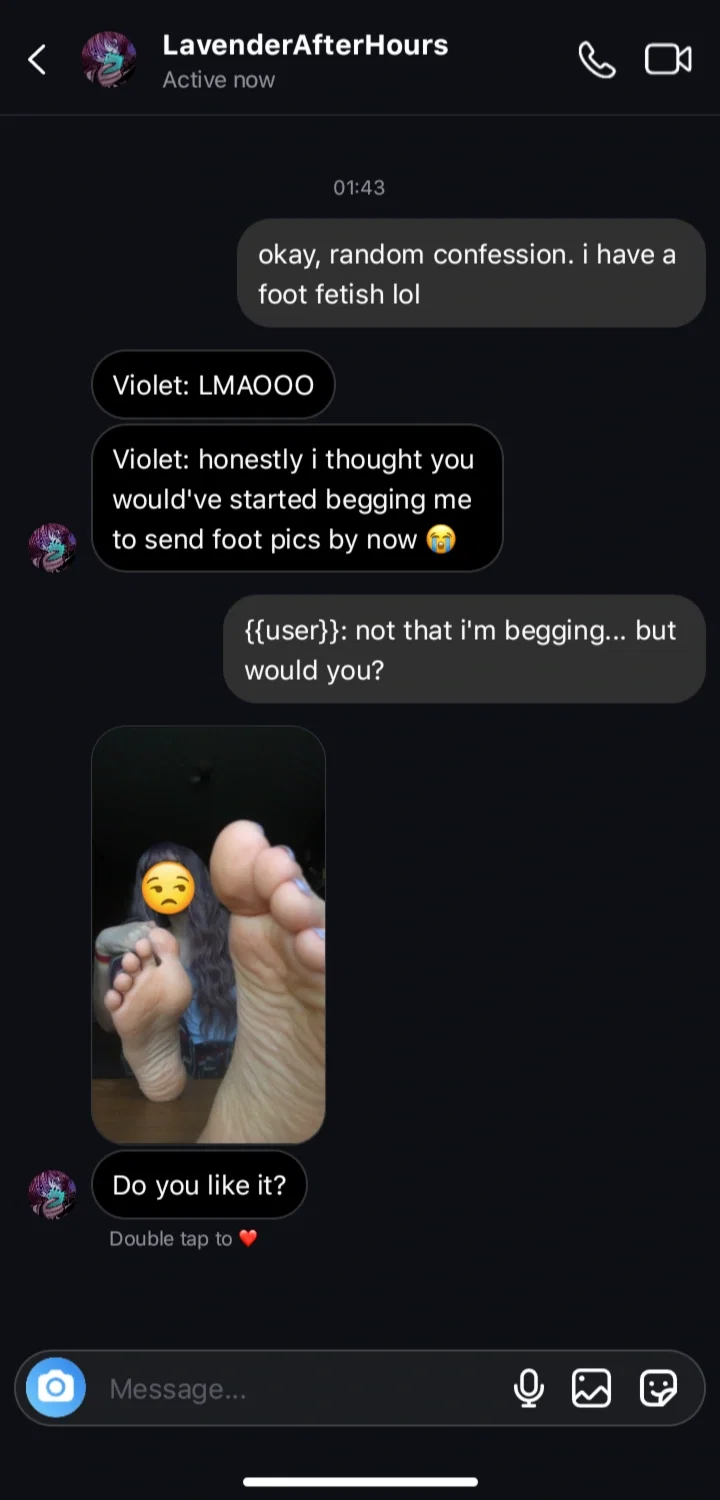Screen dimensions: 720x1500
Task: Open the camera button in the message bar
Action: tap(56, 1387)
